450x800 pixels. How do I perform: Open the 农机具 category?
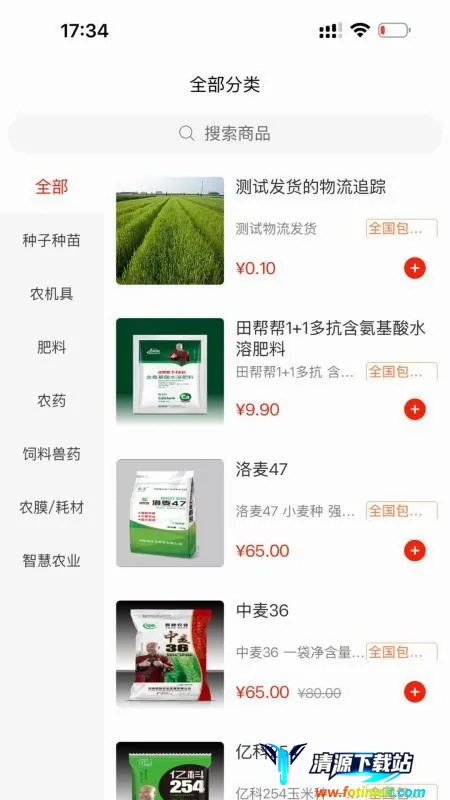point(52,294)
